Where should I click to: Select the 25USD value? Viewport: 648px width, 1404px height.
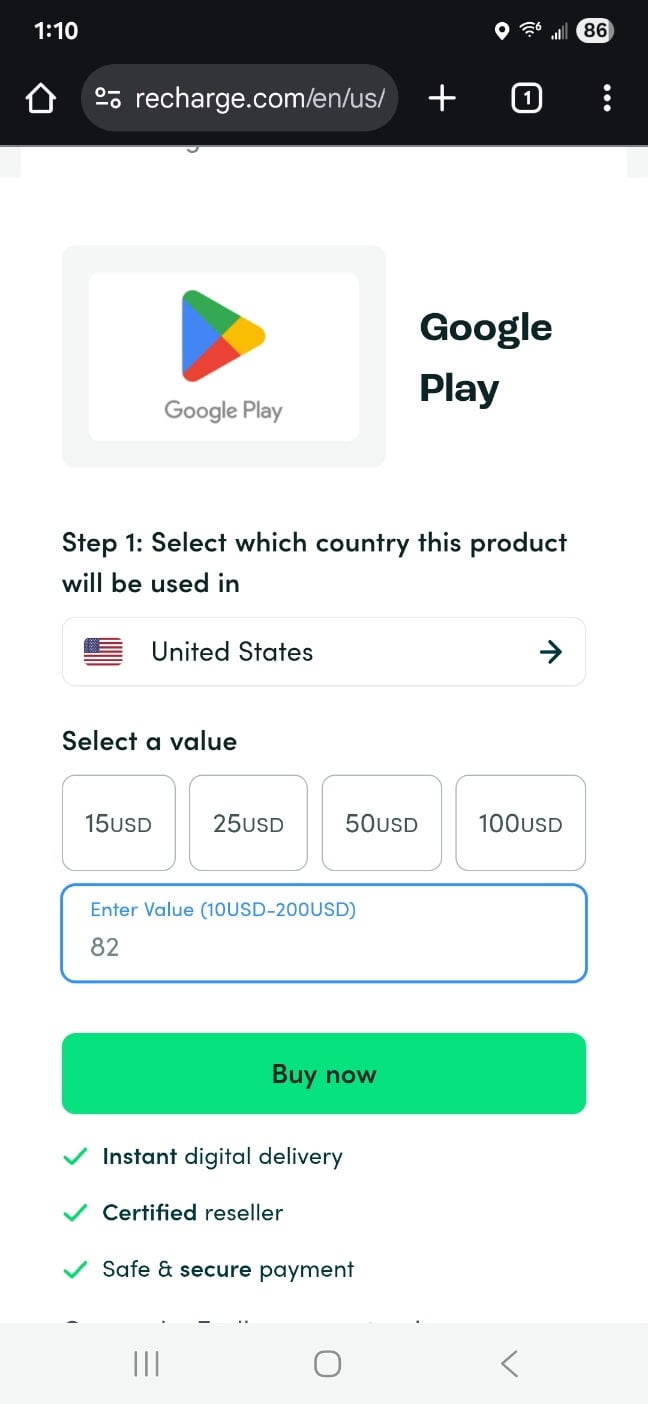tap(248, 823)
